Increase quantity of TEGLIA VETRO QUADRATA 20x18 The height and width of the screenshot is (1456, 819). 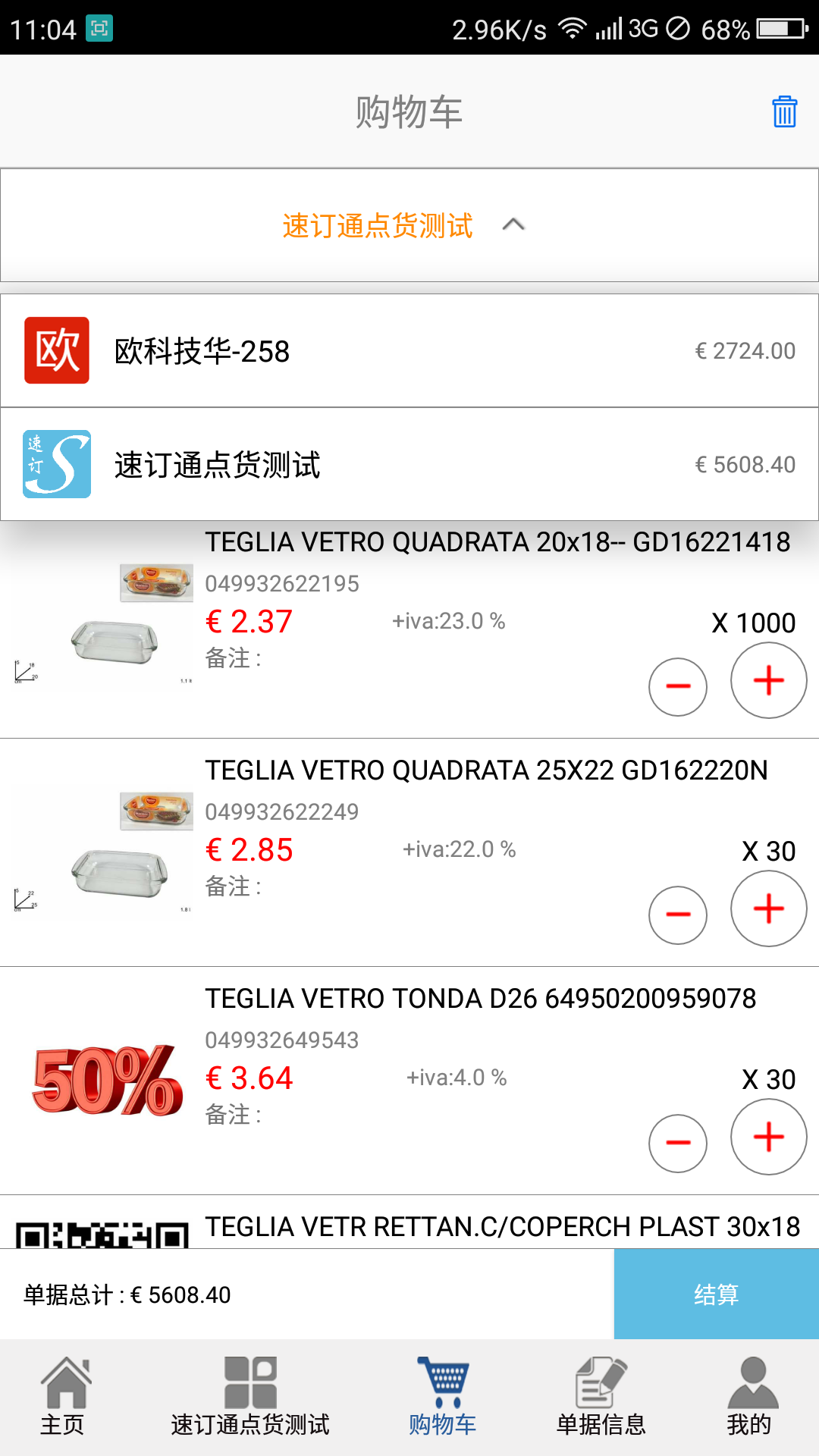[768, 680]
